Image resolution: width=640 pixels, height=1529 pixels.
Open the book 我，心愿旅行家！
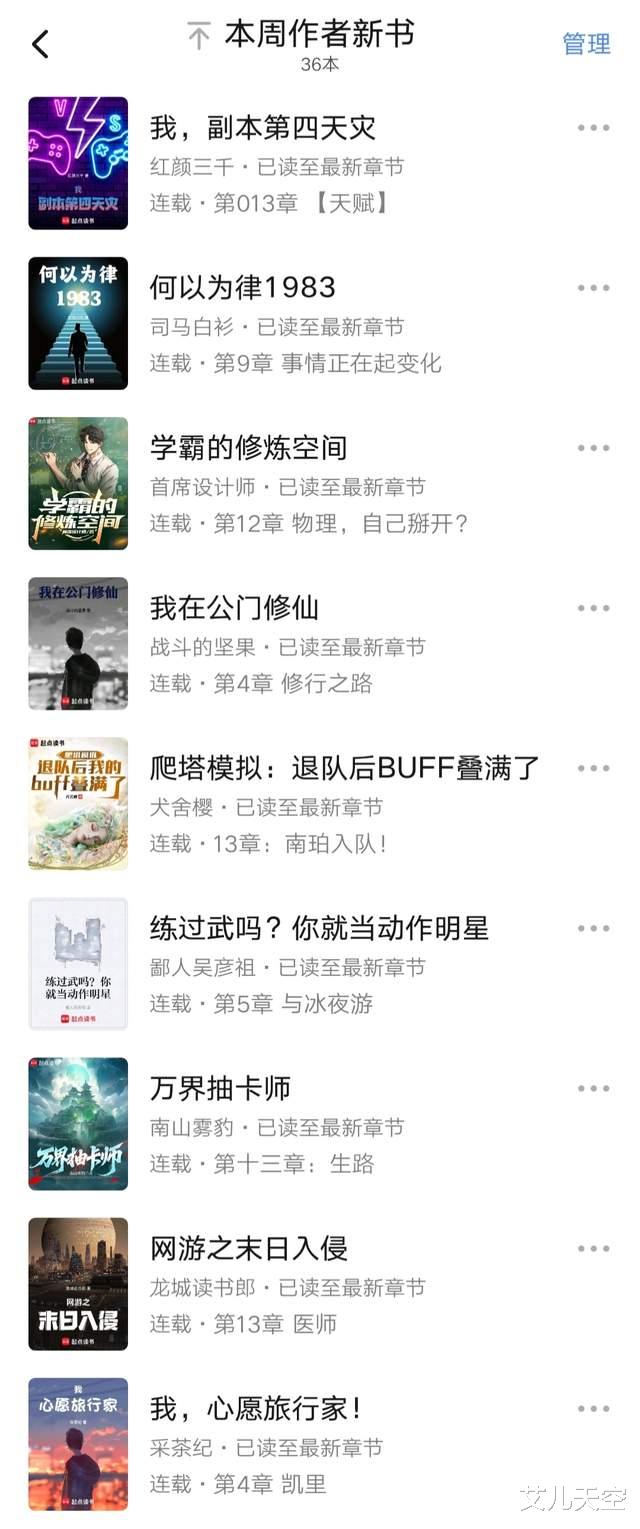(255, 1408)
